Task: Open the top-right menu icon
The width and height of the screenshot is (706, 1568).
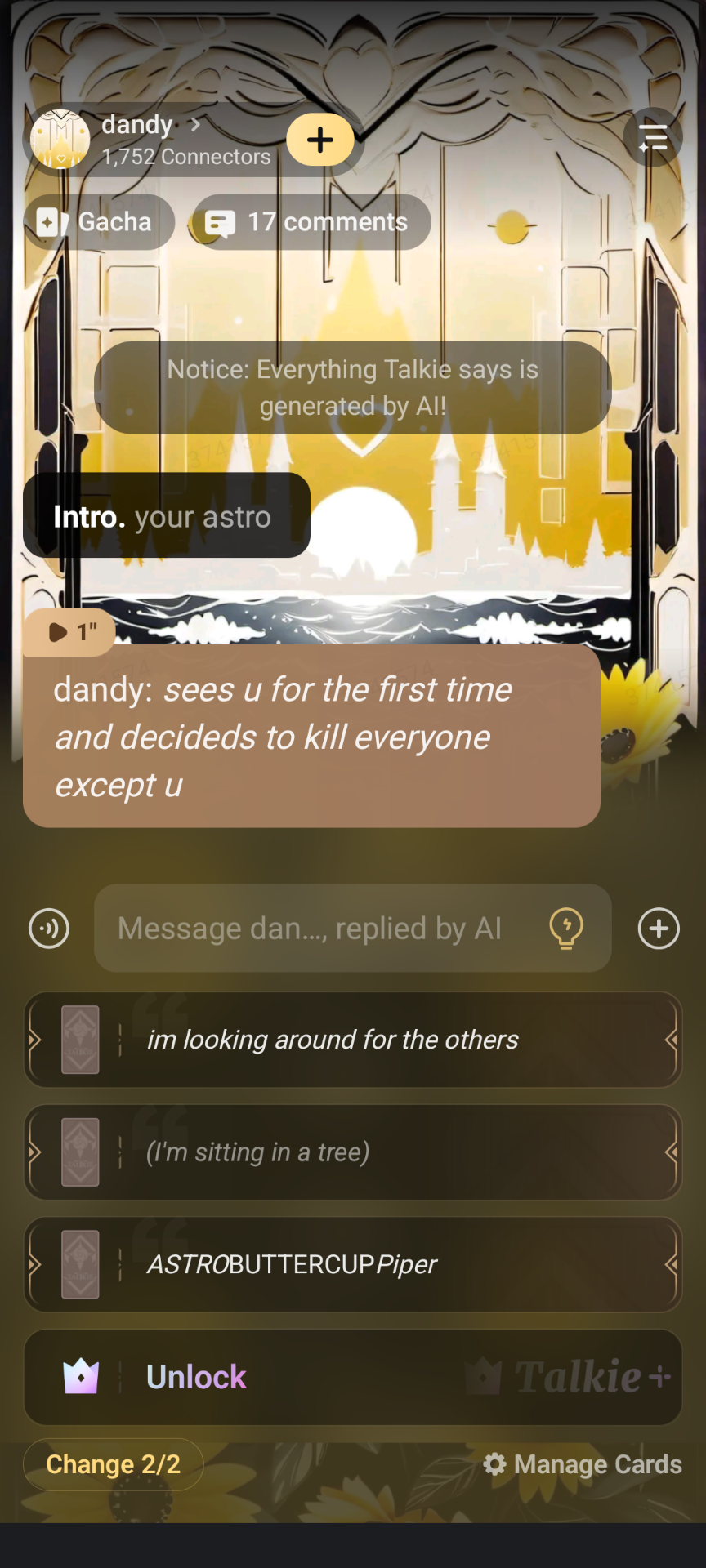Action: (653, 138)
